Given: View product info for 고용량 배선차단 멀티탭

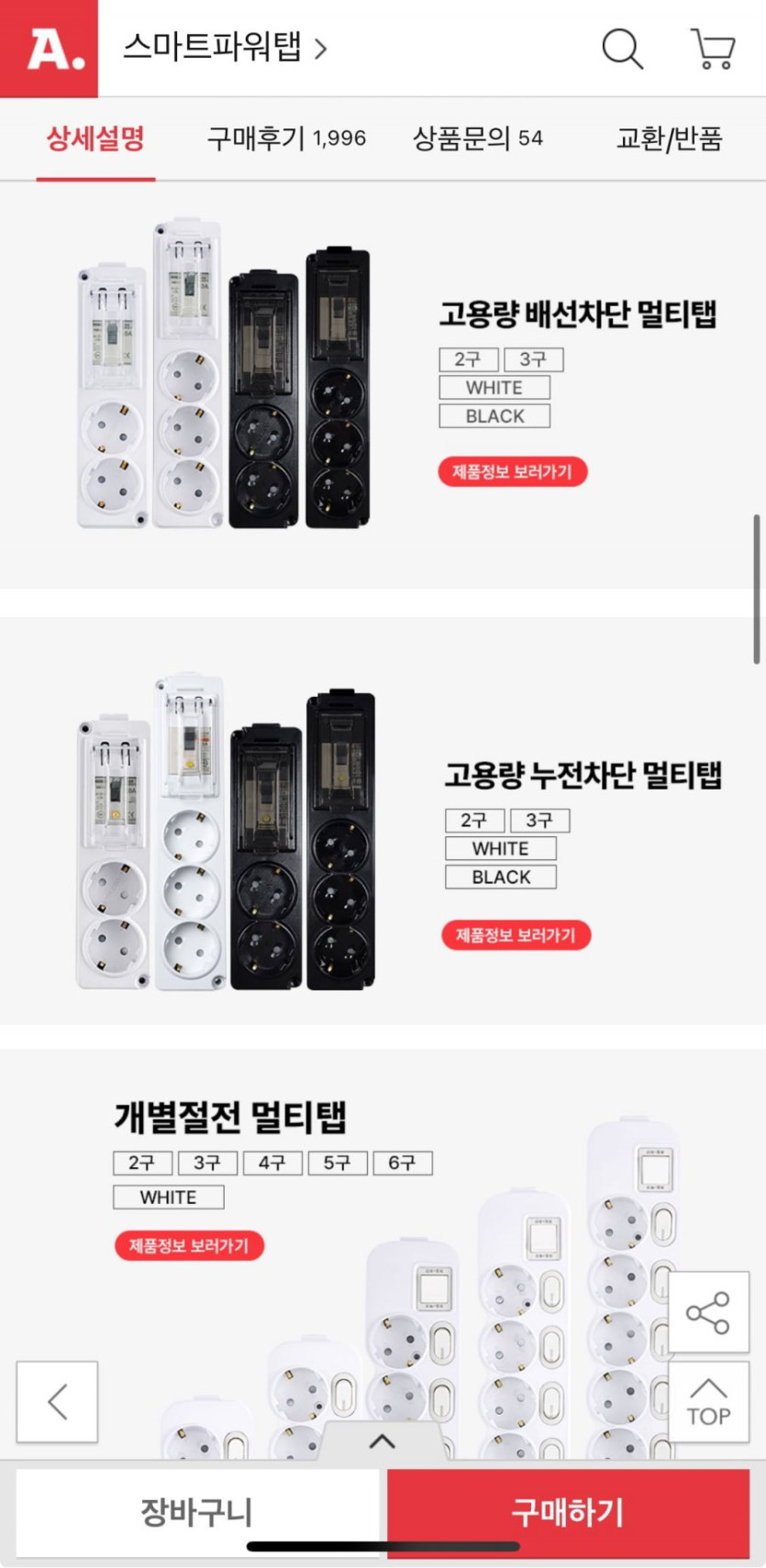Looking at the screenshot, I should click(x=512, y=471).
